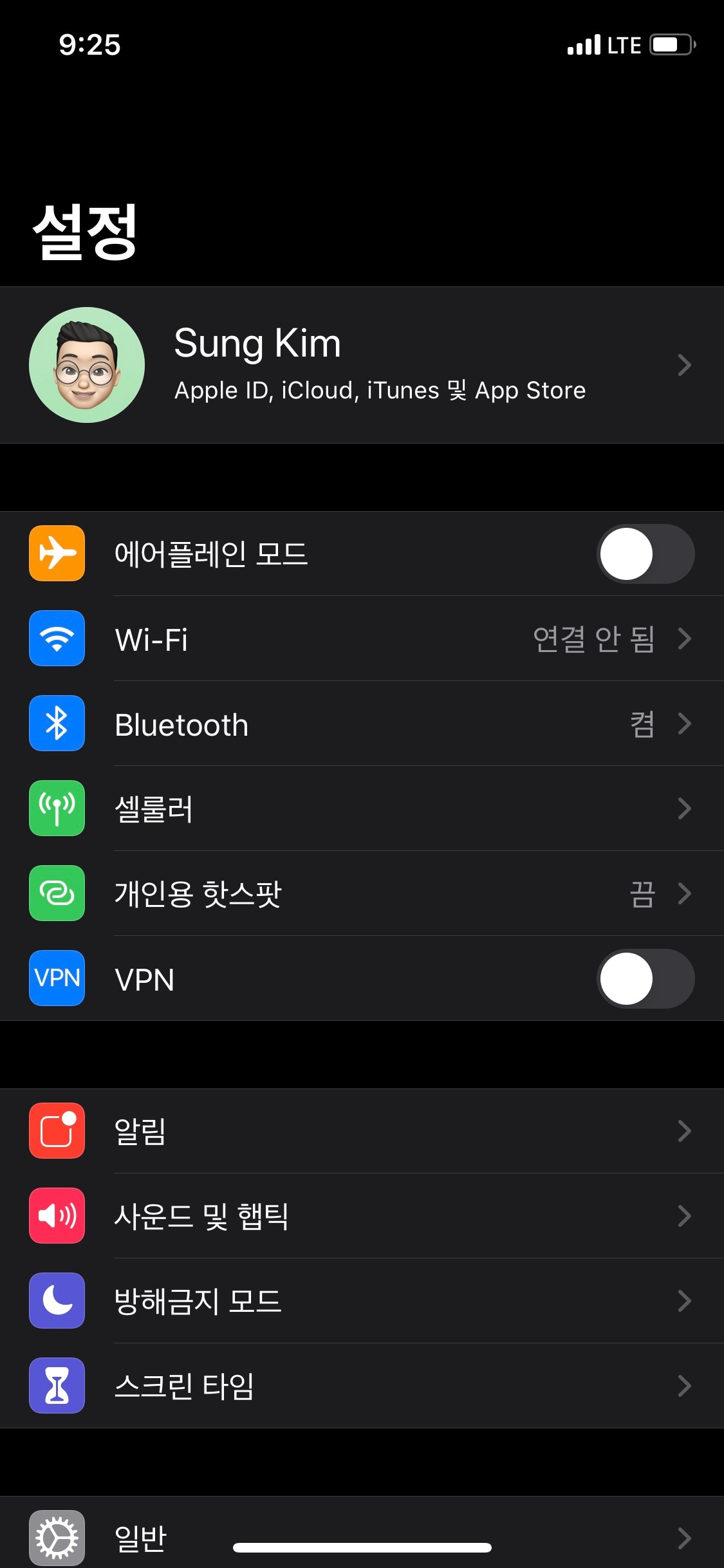Tap the Do Not Disturb moon icon

coord(57,1302)
